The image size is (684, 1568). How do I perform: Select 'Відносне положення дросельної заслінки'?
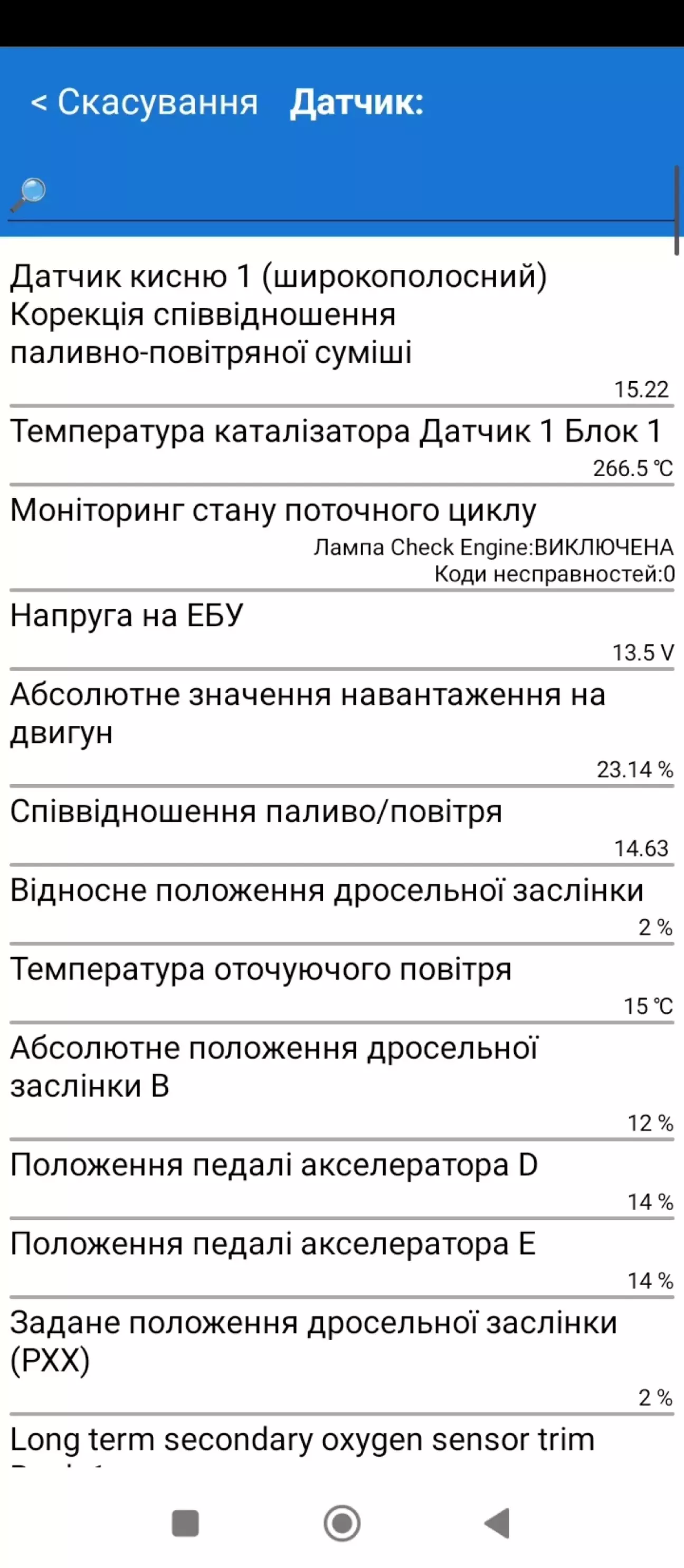[341, 905]
